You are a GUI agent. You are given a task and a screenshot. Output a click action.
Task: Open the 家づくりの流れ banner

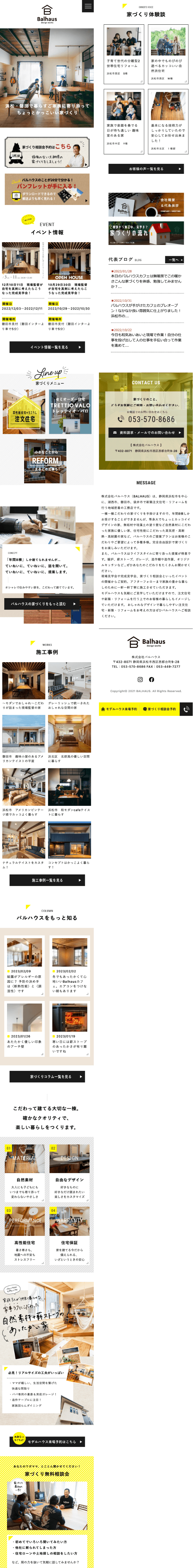[x=146, y=233]
